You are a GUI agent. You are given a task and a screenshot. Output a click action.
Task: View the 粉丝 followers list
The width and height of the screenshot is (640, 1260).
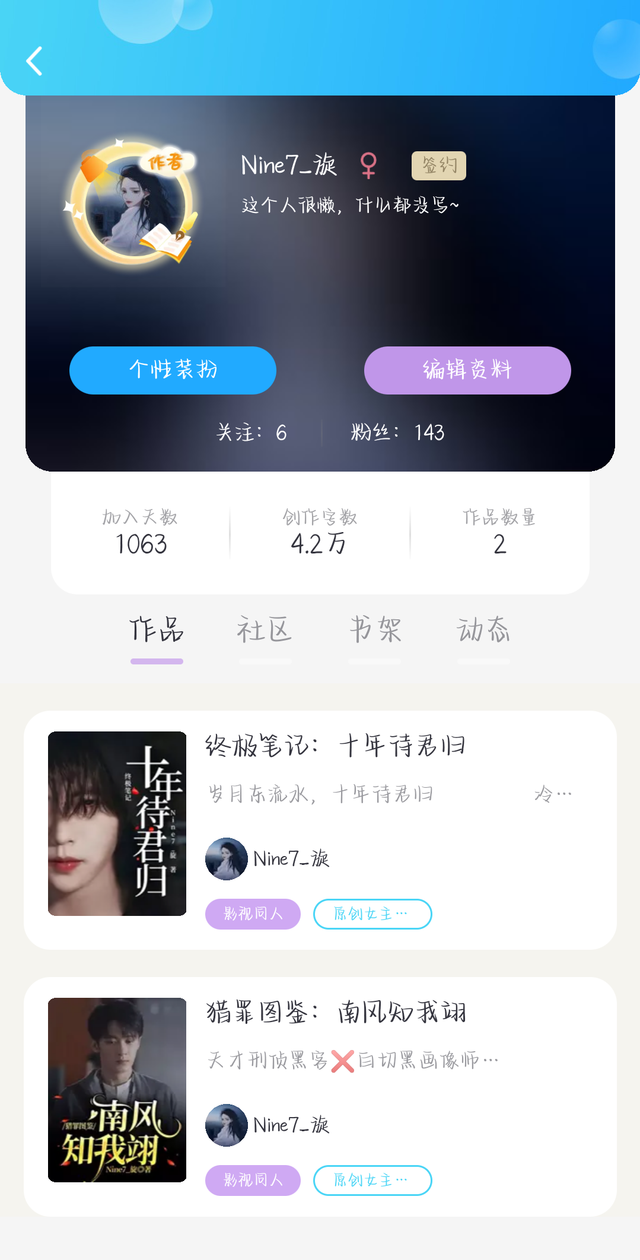(398, 433)
